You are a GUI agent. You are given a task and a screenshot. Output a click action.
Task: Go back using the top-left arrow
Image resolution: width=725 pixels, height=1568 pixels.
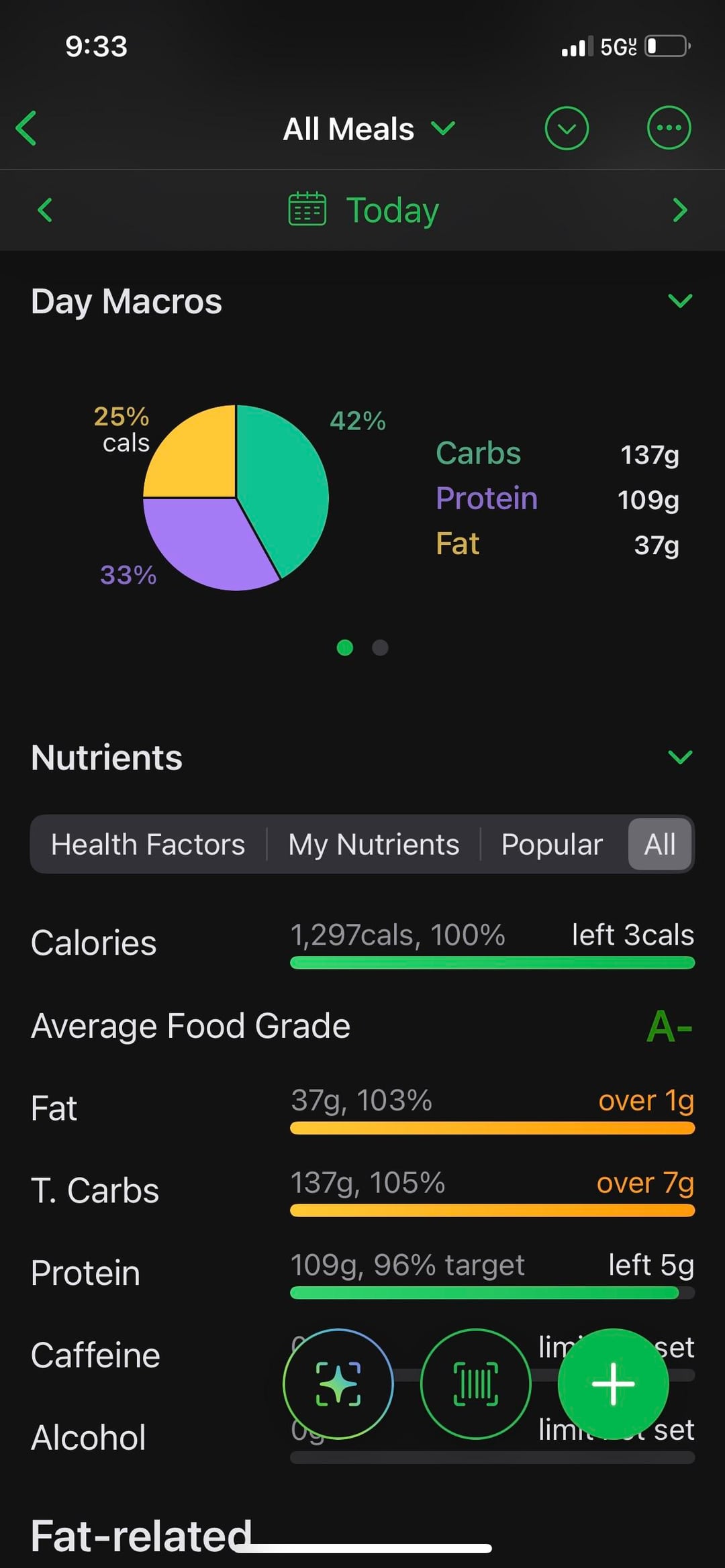(x=27, y=128)
